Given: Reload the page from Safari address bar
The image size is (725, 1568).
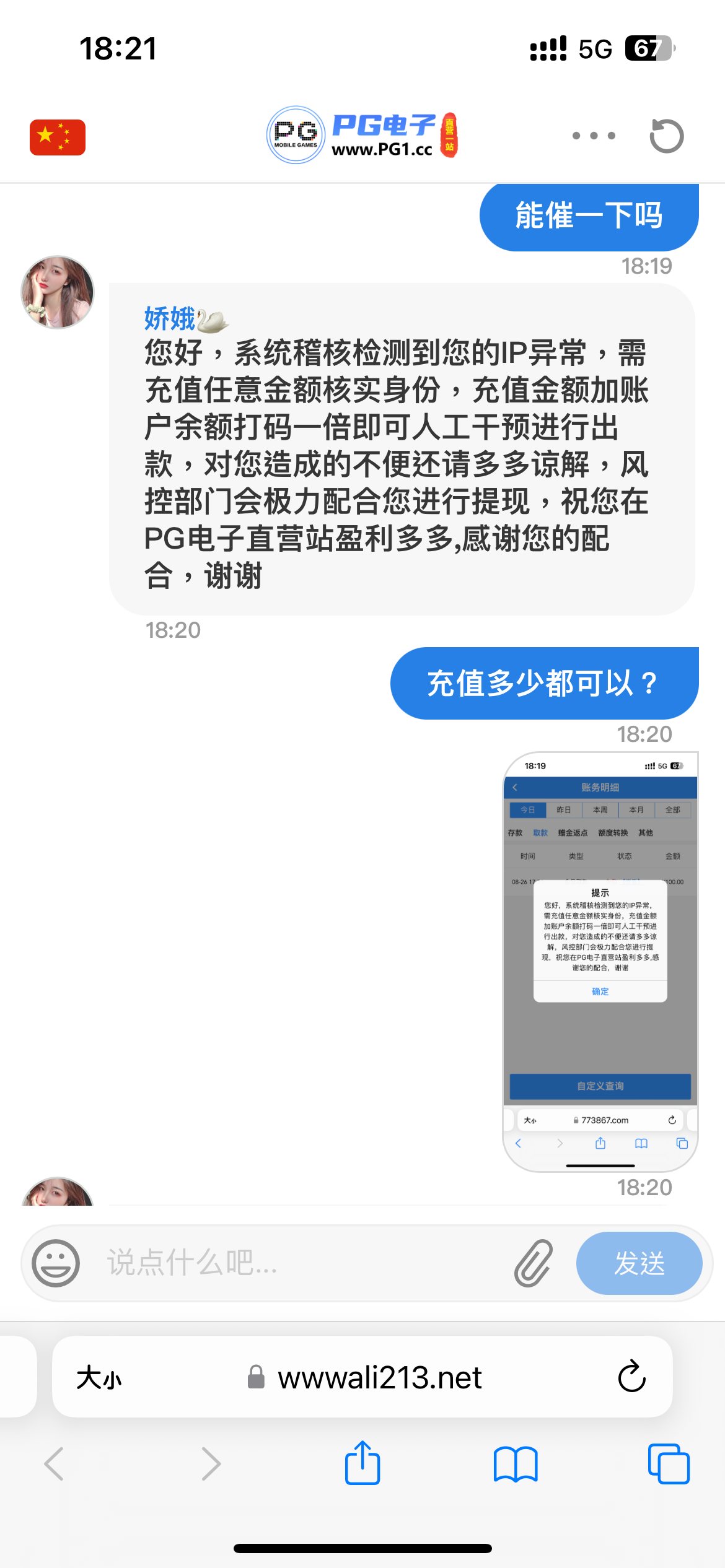Looking at the screenshot, I should 631,1377.
